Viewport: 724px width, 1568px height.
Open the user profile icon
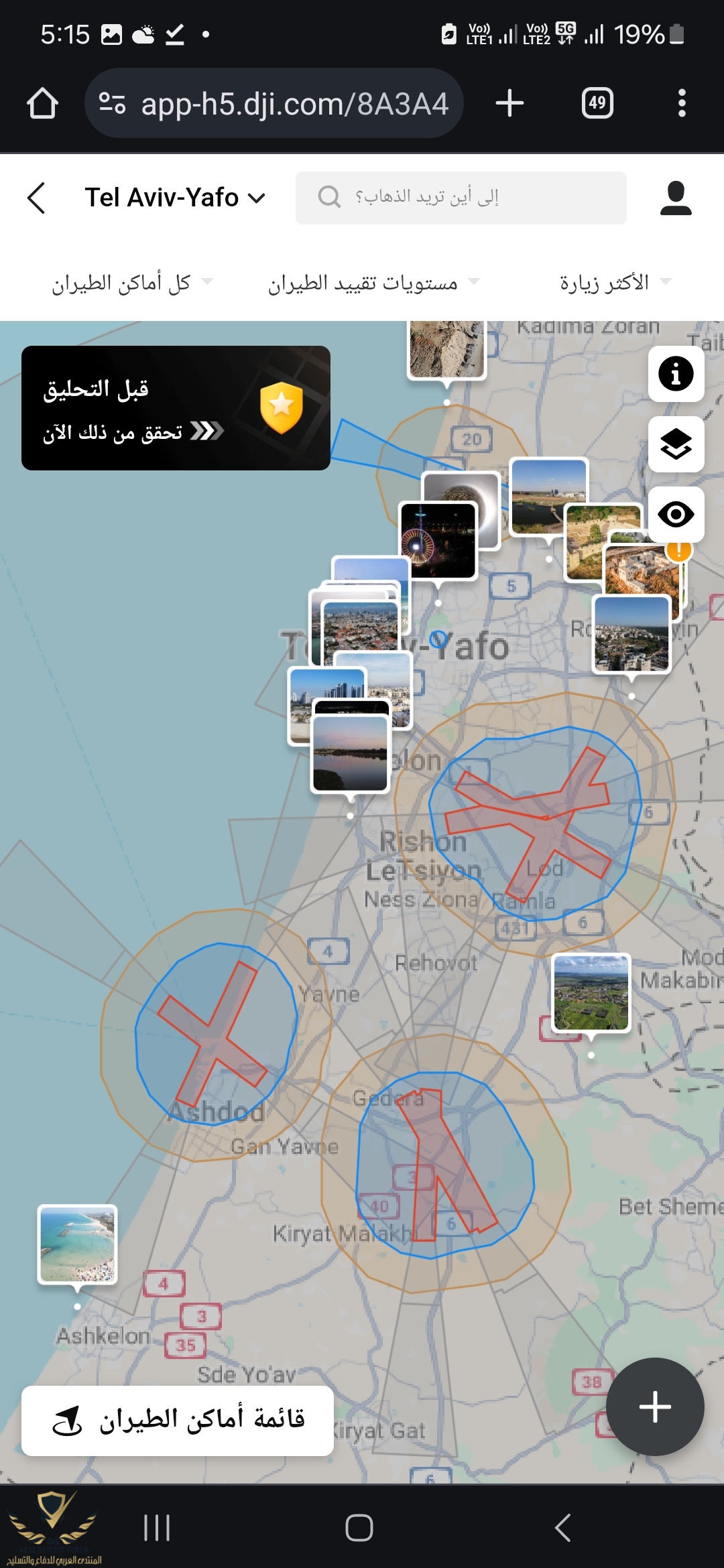click(675, 198)
